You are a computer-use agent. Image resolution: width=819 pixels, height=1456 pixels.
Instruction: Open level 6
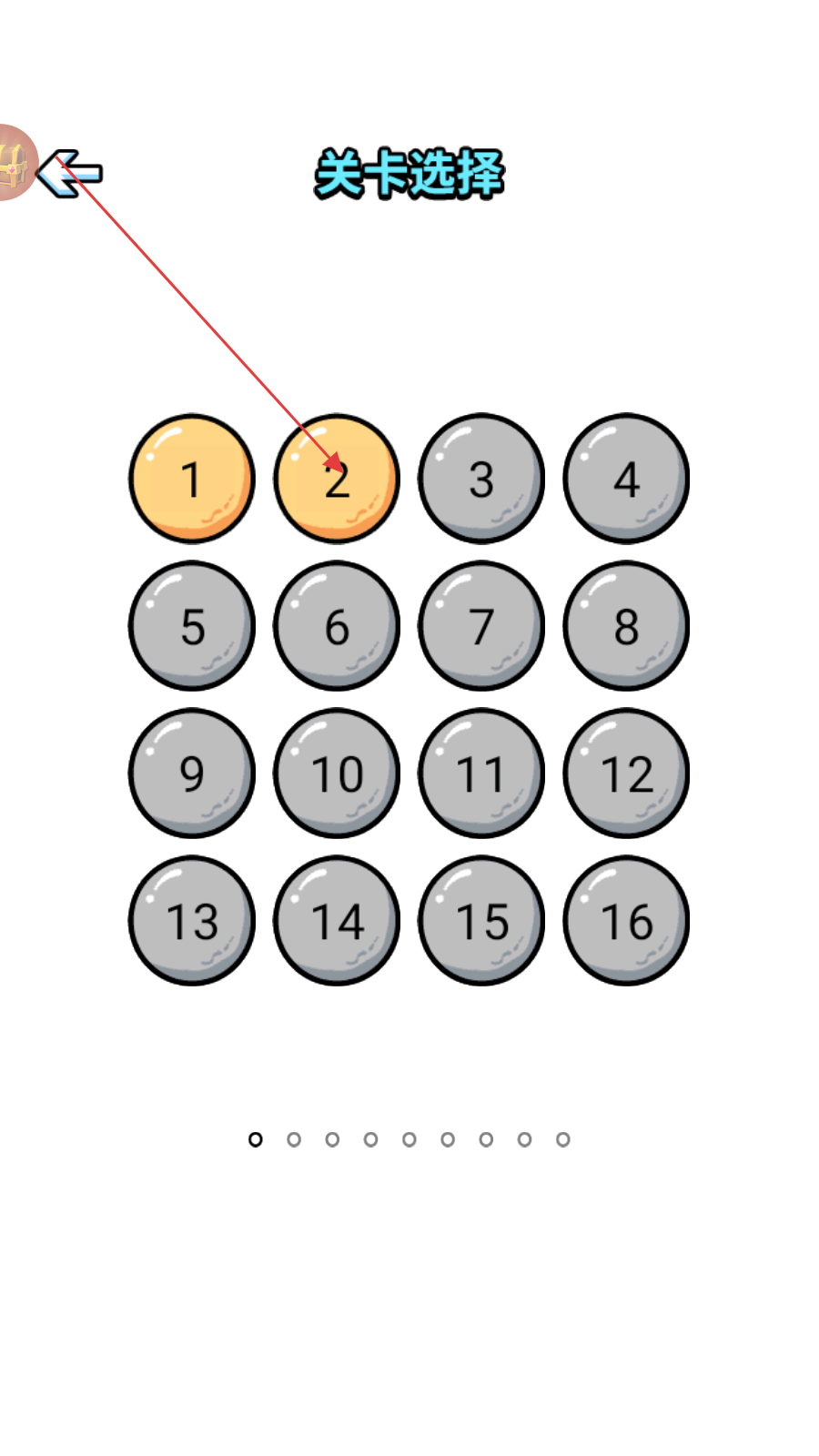pos(337,626)
